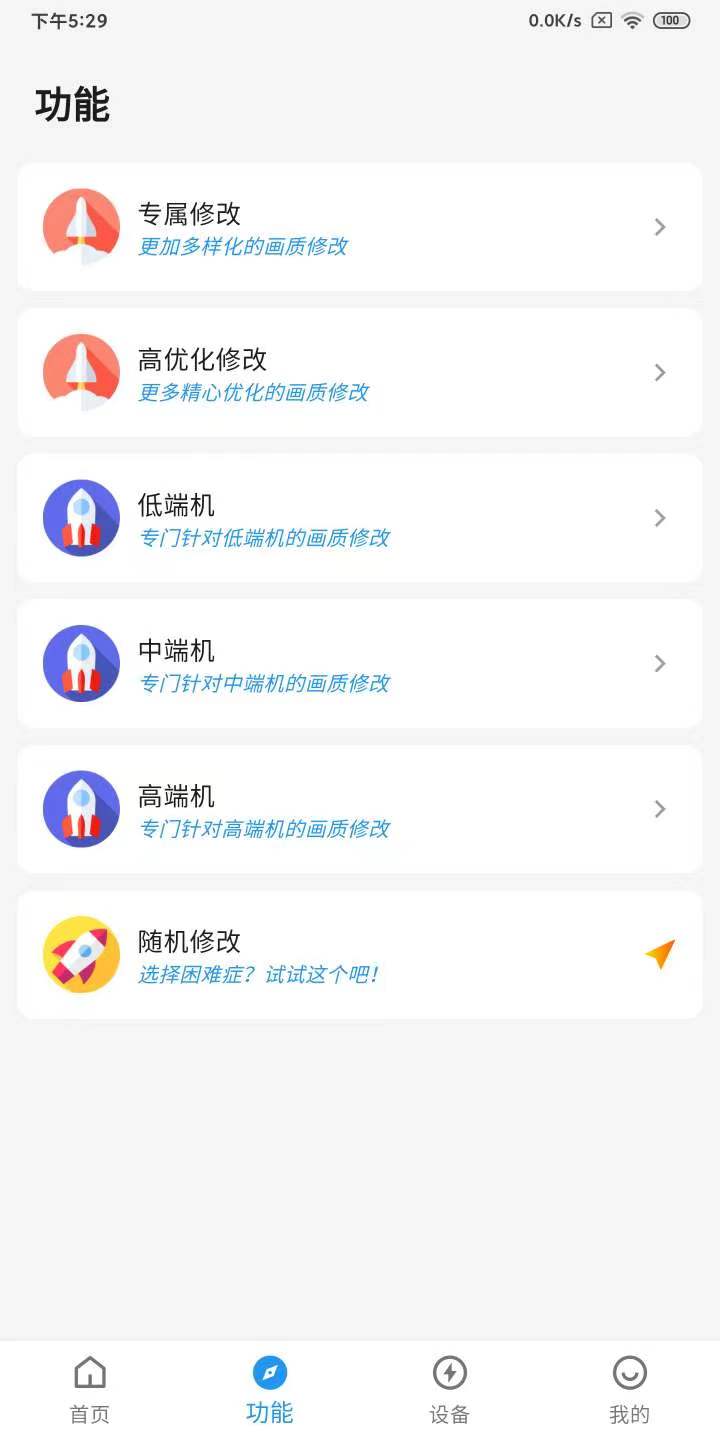Click the 高端机 rocket icon
The width and height of the screenshot is (720, 1440).
click(x=81, y=809)
